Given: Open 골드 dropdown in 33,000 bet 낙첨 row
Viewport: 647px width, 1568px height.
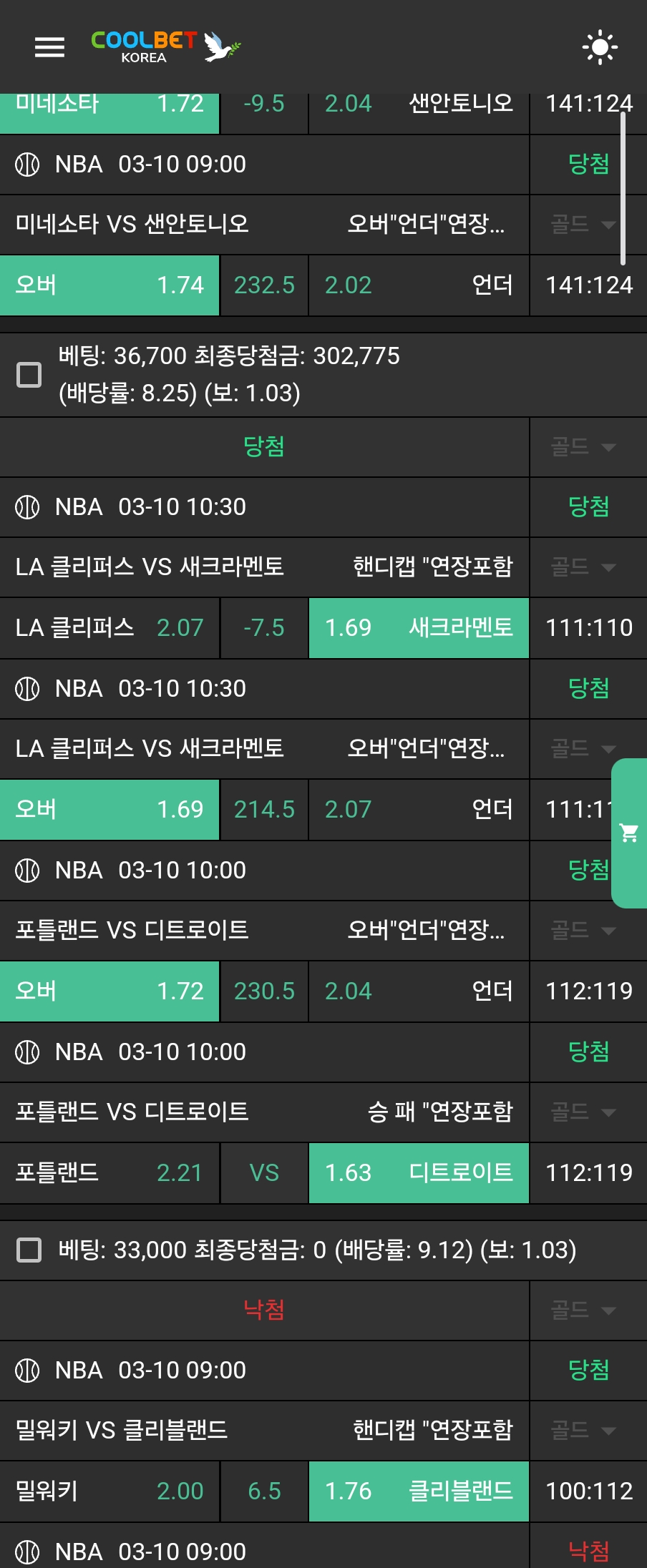Looking at the screenshot, I should (583, 1310).
